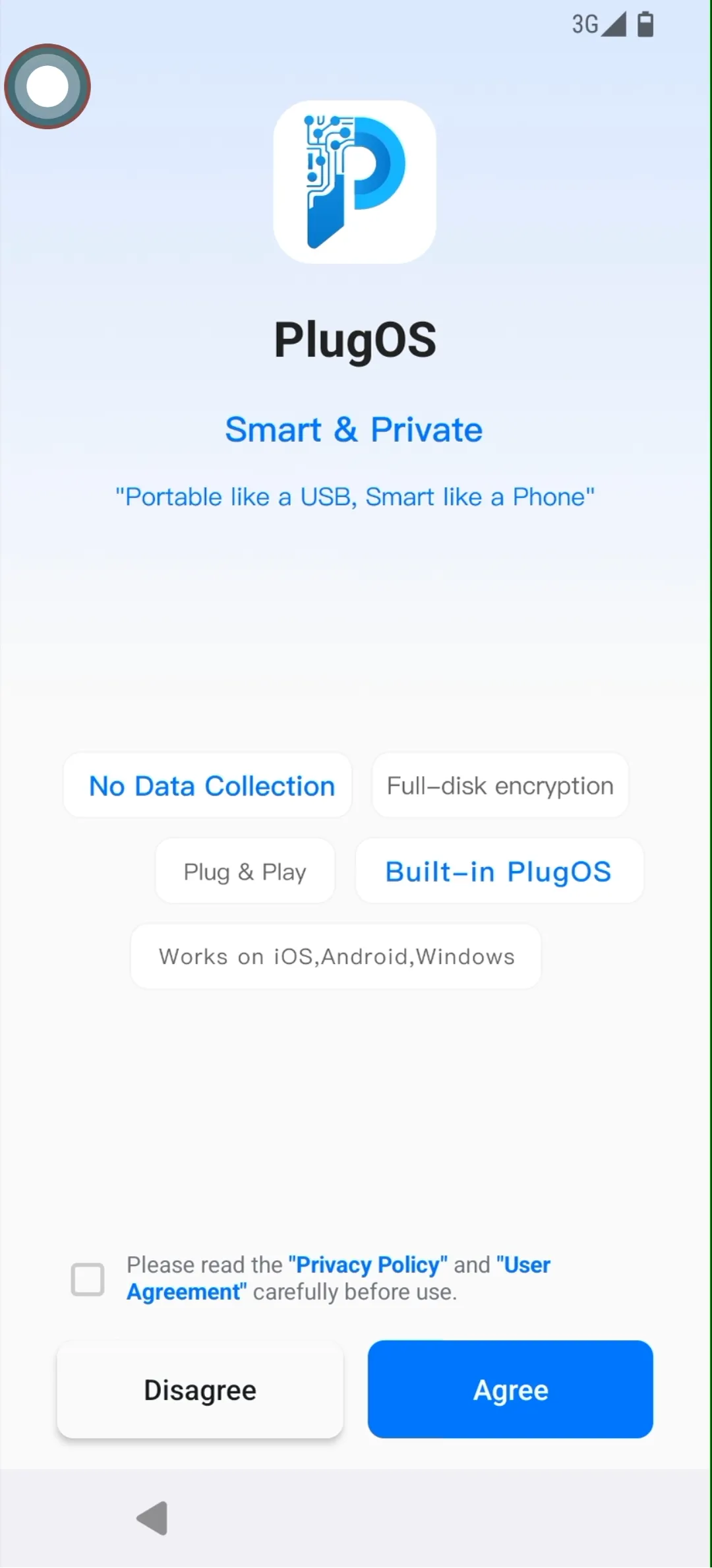The width and height of the screenshot is (712, 1568).
Task: Tap the floating assistive circle button
Action: pos(47,86)
